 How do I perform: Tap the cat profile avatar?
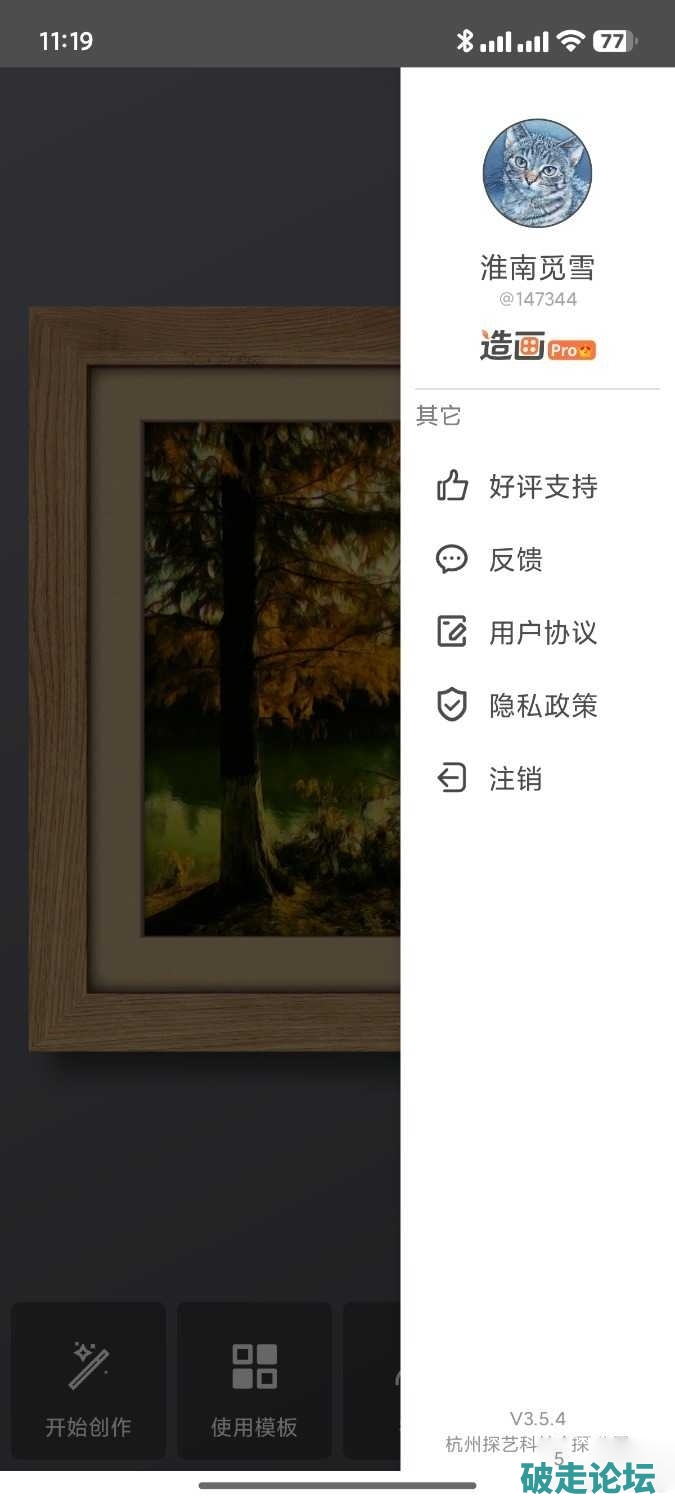[x=537, y=173]
